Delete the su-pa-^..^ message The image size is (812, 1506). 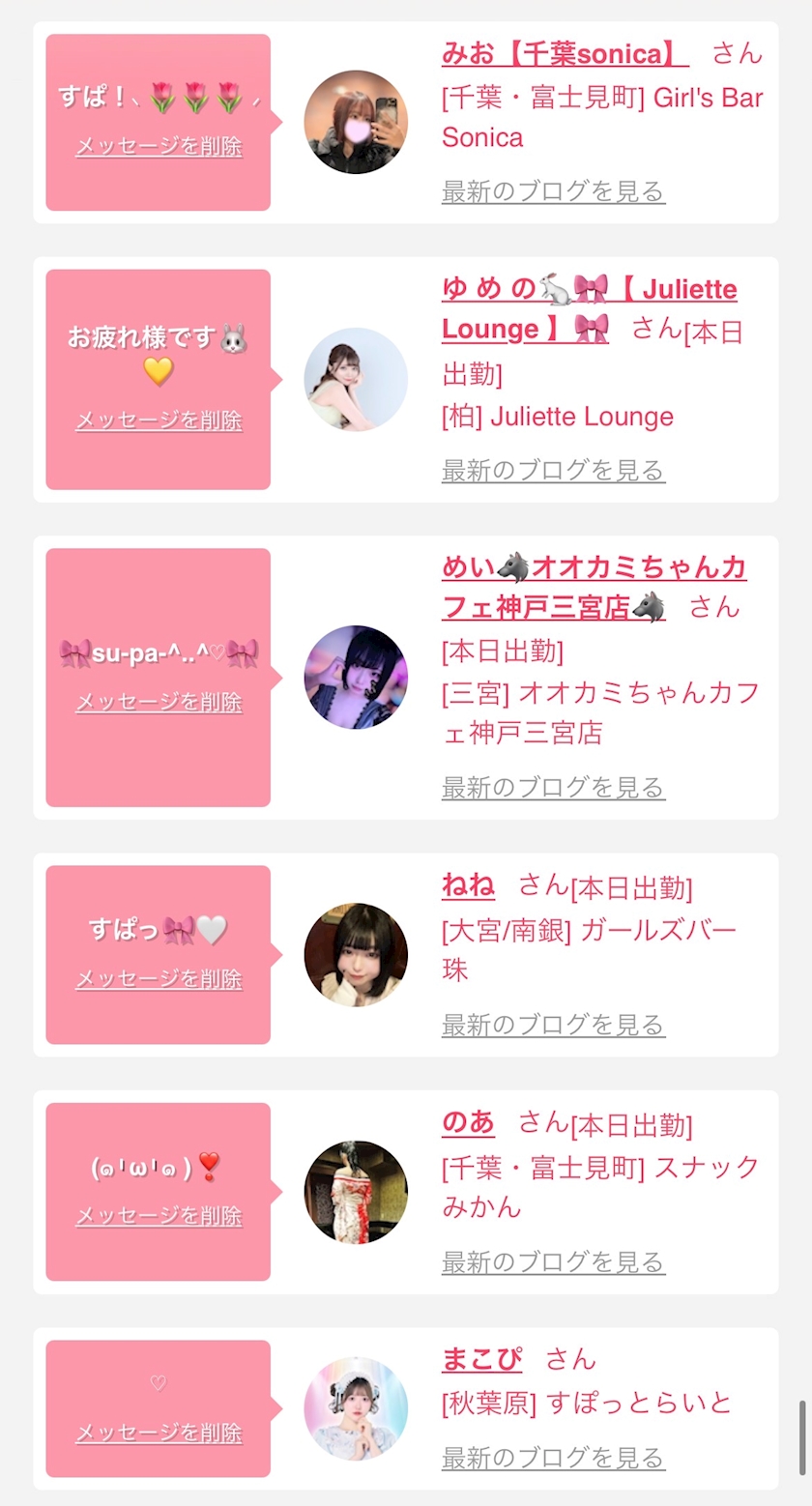(159, 702)
